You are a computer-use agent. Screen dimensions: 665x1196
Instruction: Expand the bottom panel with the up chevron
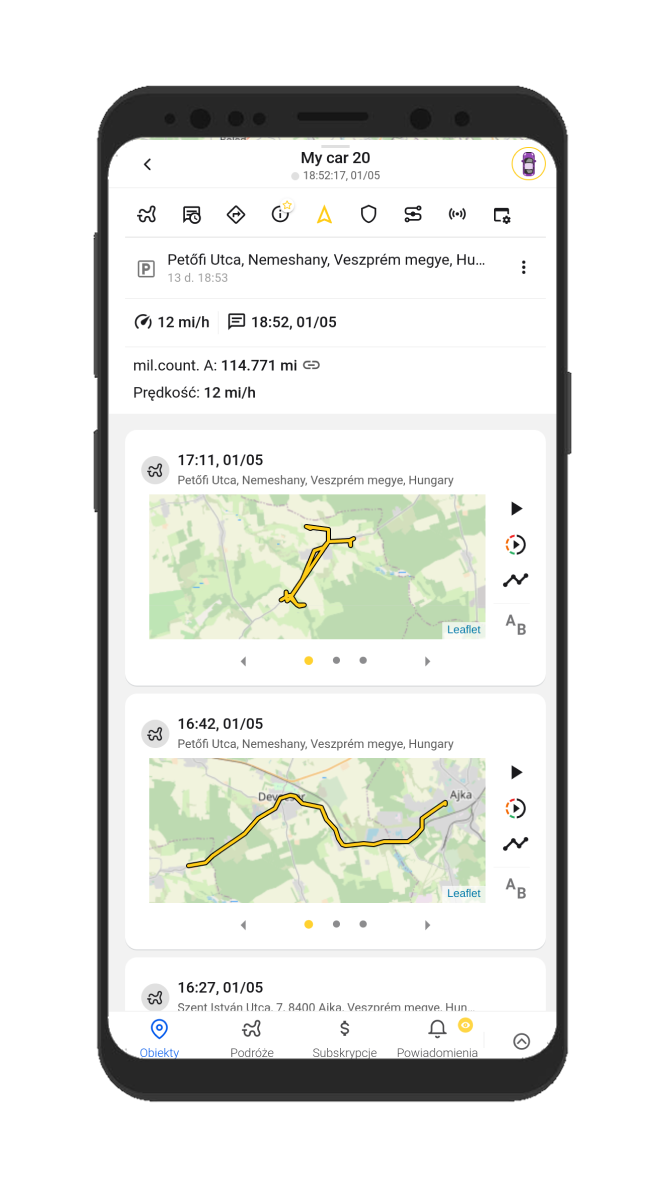coord(521,1041)
